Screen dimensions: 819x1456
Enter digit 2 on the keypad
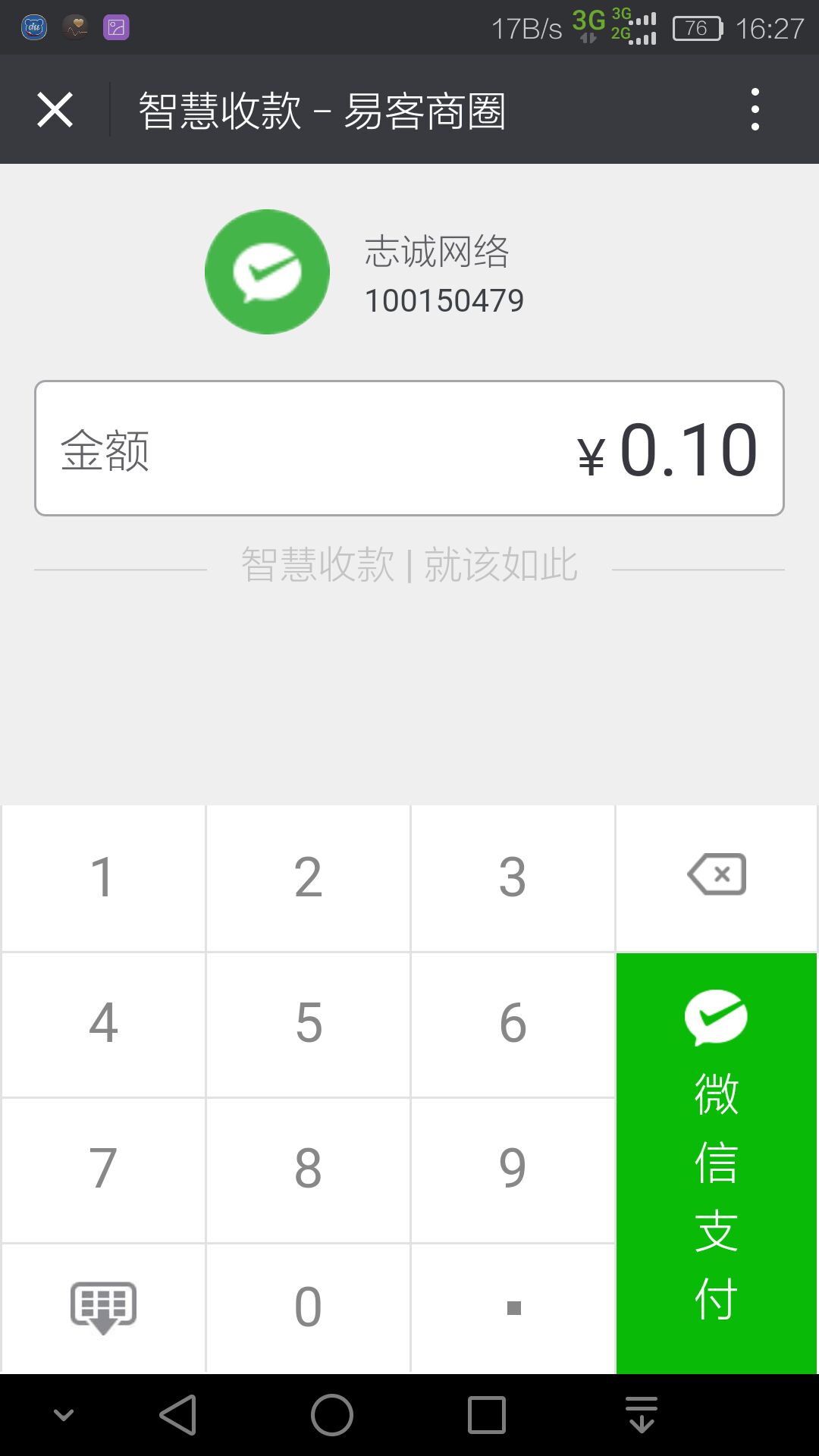tap(308, 877)
